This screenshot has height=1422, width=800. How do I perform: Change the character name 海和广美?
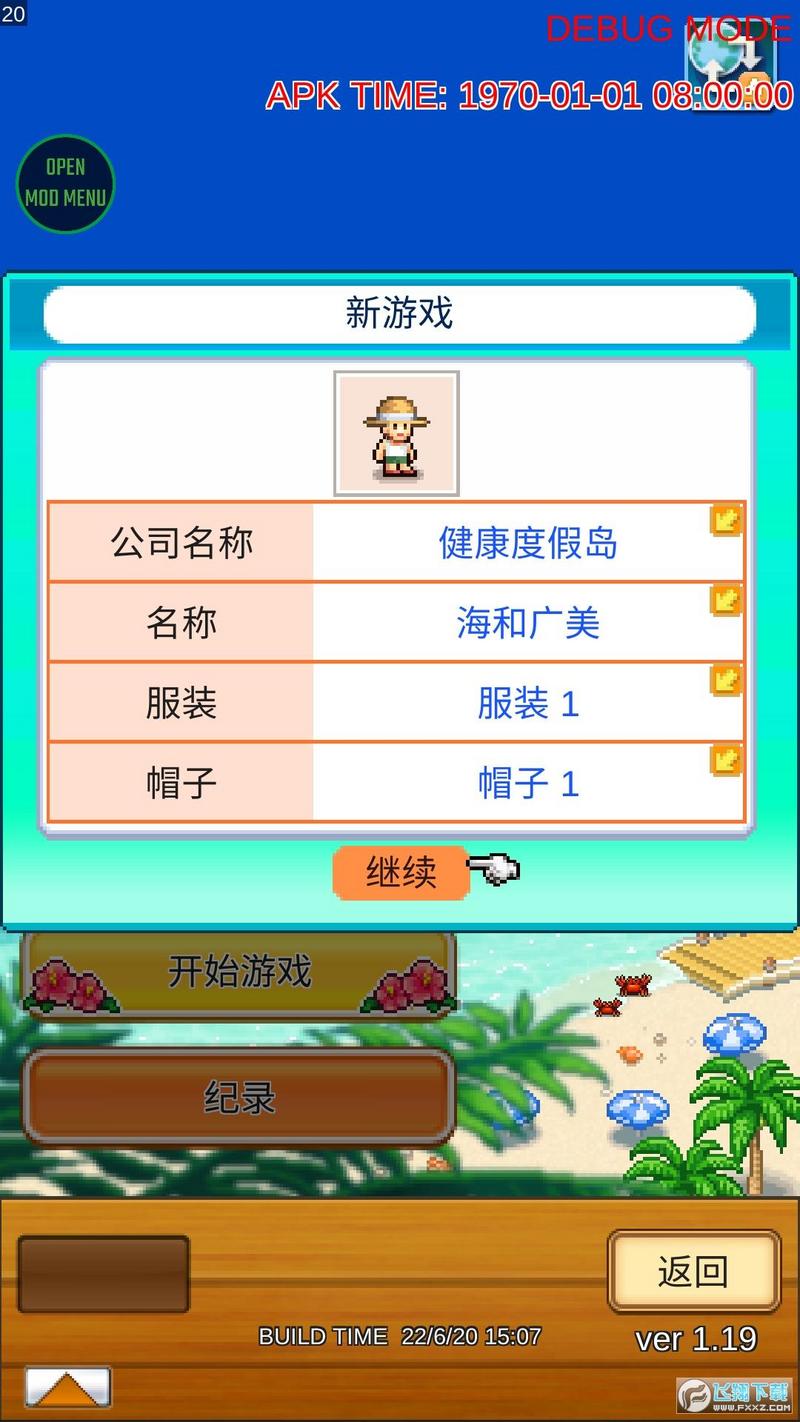(528, 623)
